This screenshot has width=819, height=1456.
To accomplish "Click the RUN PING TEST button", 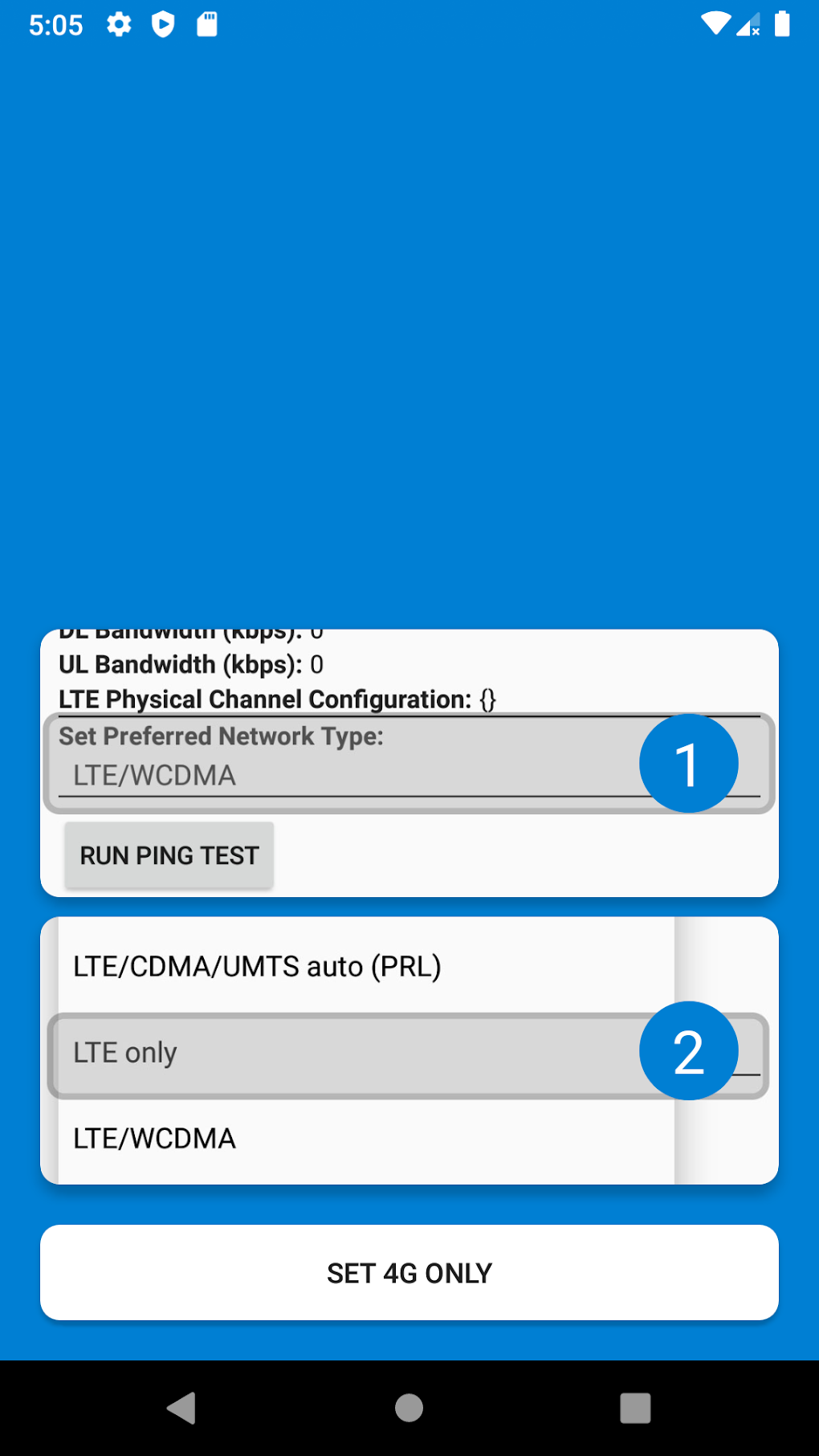I will tap(169, 854).
